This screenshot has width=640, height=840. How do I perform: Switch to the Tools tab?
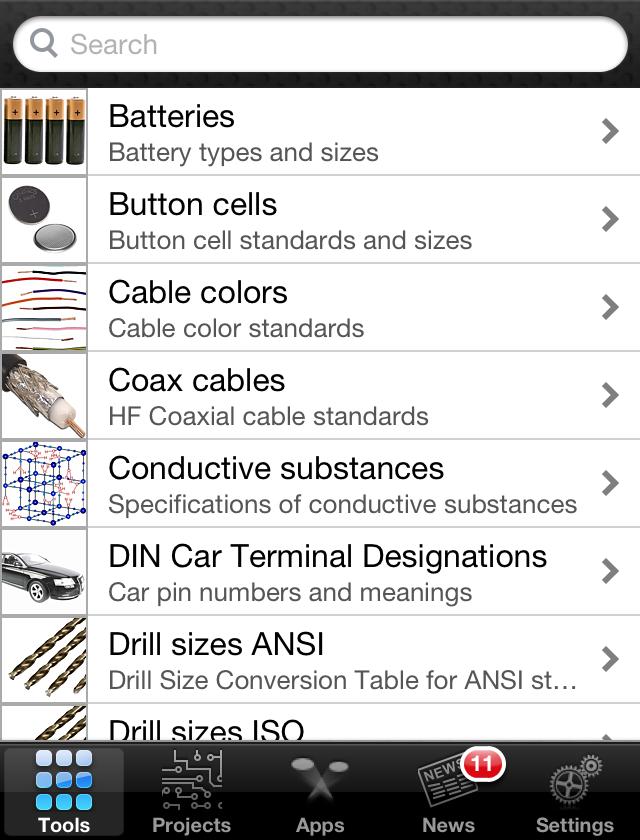[x=64, y=792]
